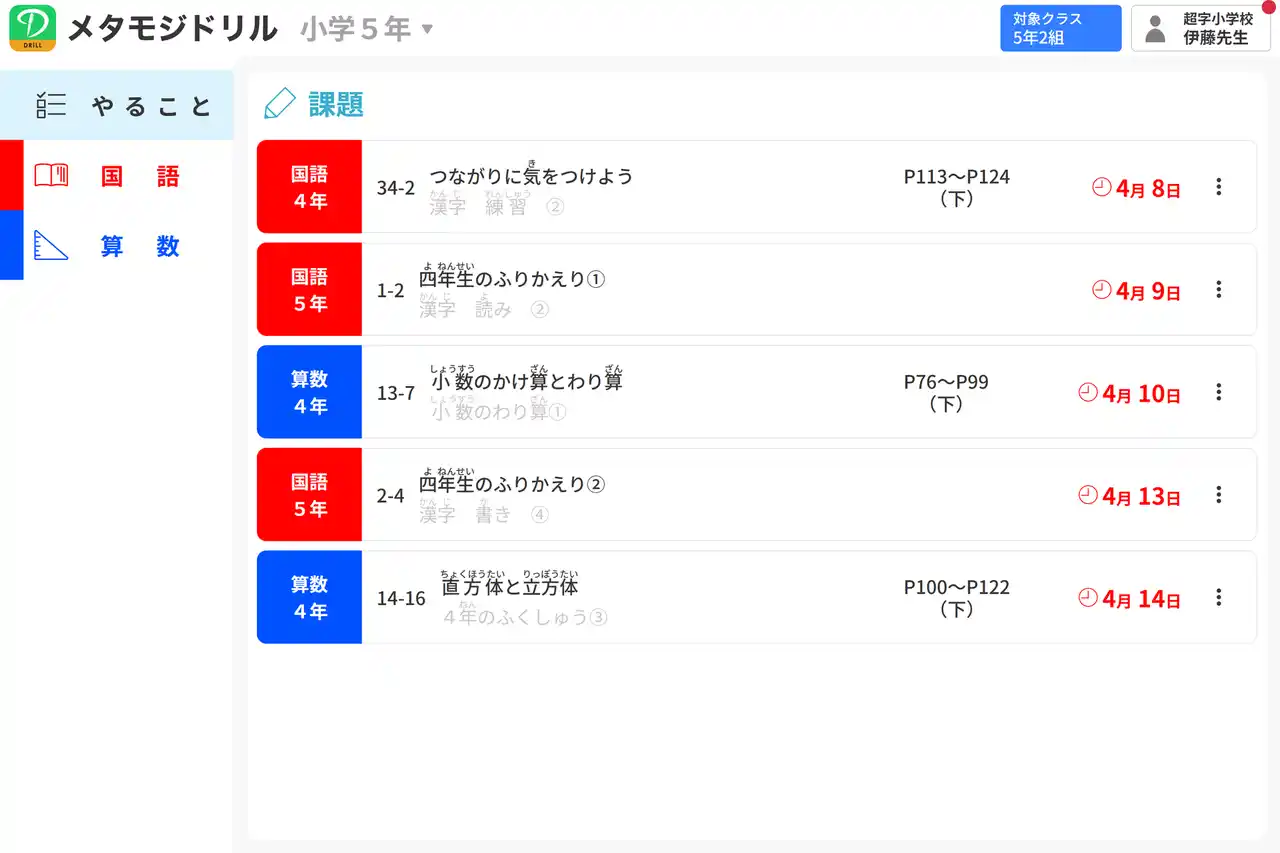Open overflow menu for the 4月14日 assignment
1280x853 pixels.
[x=1218, y=598]
